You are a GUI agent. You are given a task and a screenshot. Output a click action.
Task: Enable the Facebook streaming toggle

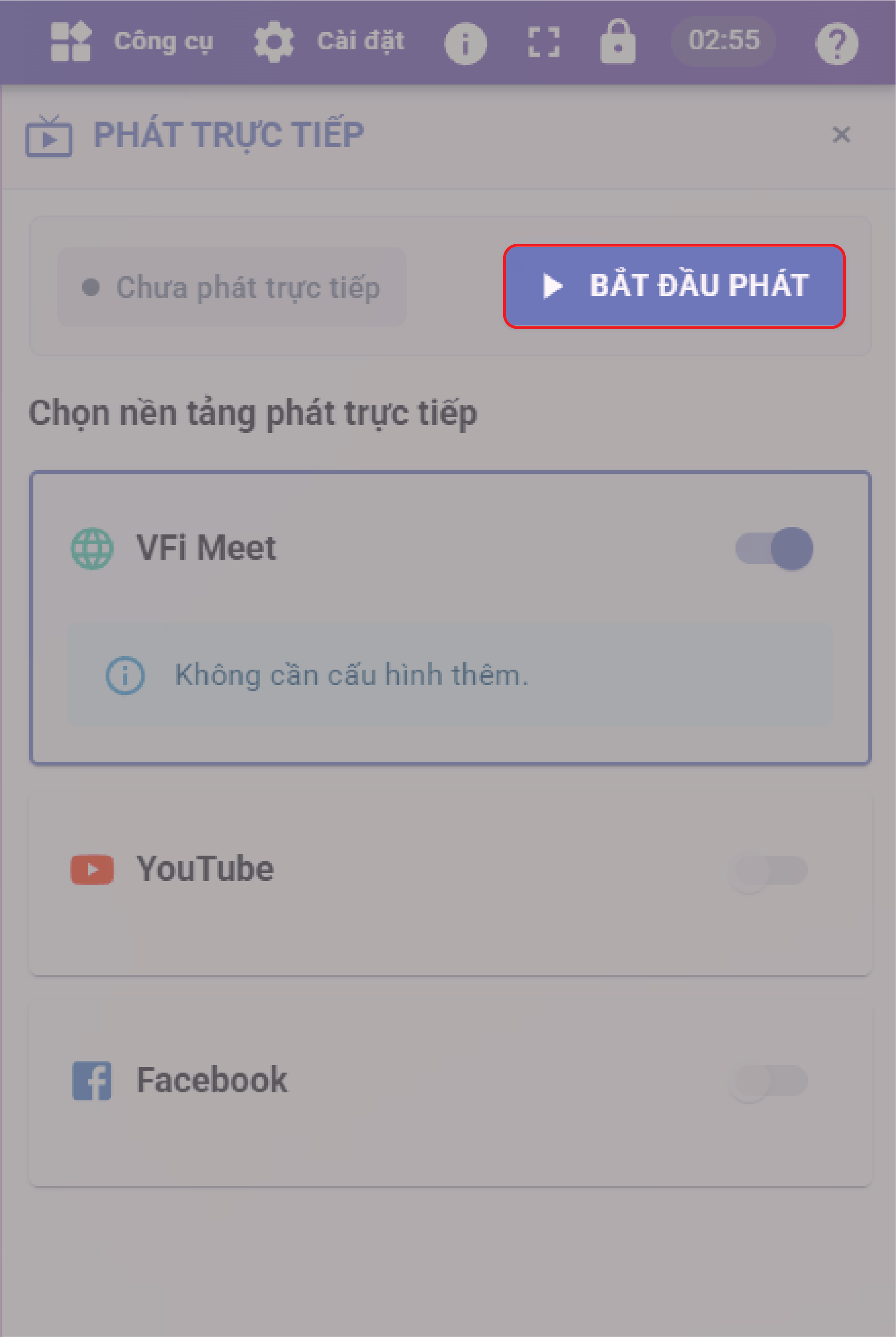[768, 1080]
